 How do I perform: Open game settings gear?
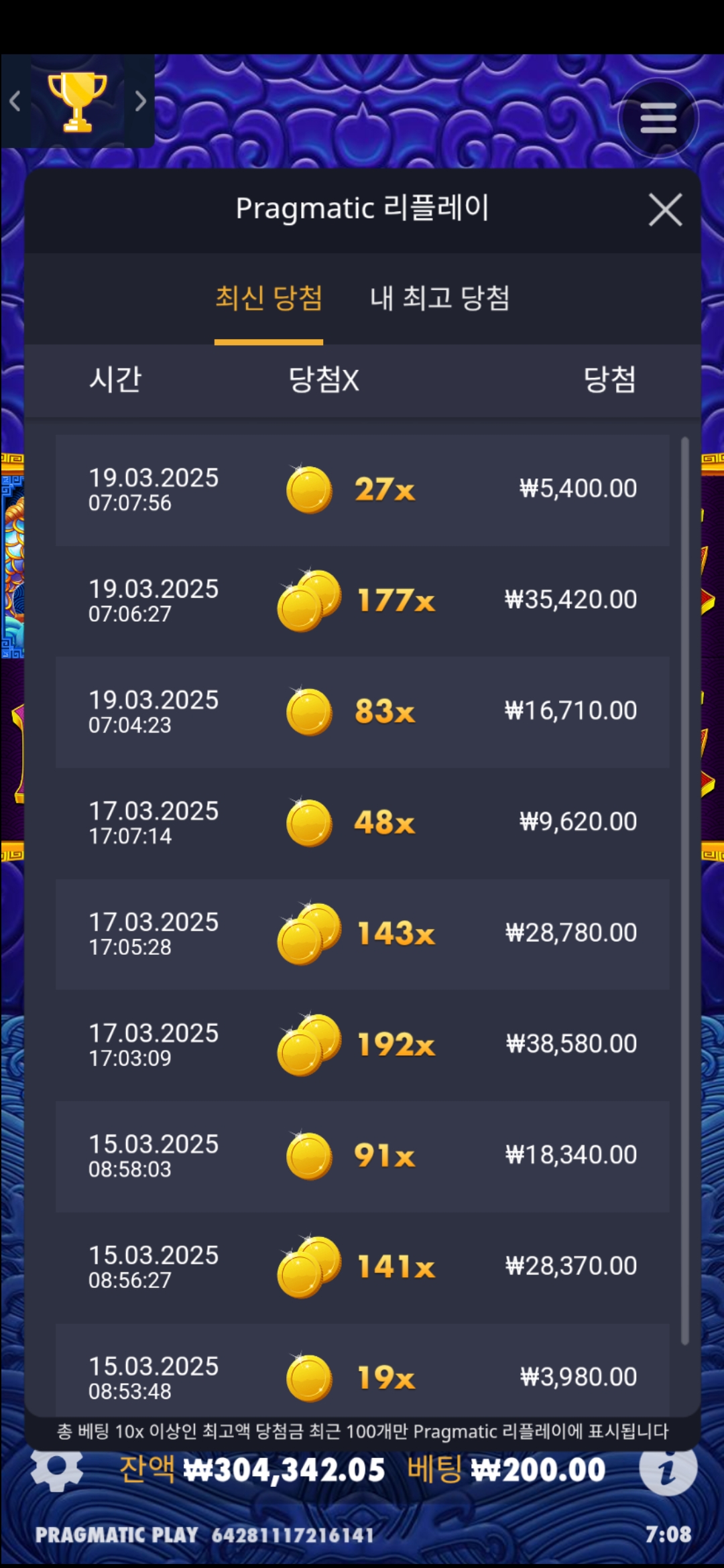click(x=57, y=1469)
